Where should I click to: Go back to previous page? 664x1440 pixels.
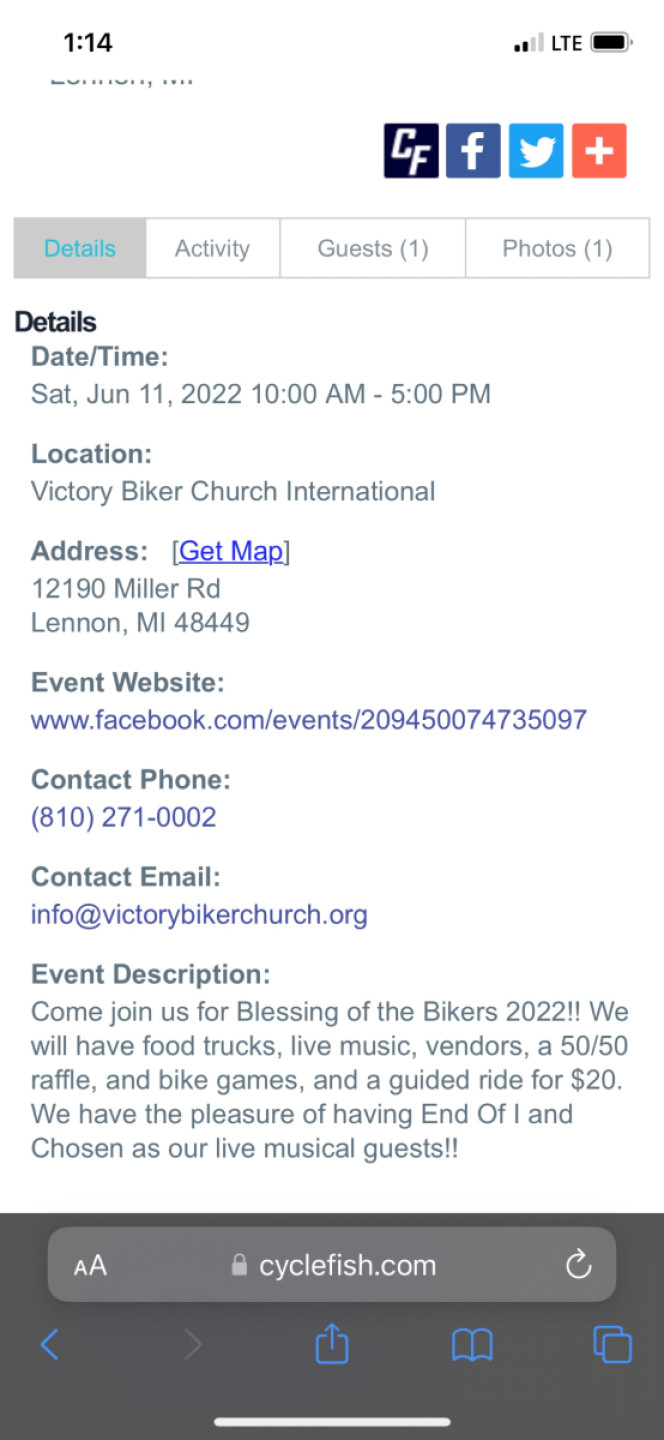pos(49,1345)
